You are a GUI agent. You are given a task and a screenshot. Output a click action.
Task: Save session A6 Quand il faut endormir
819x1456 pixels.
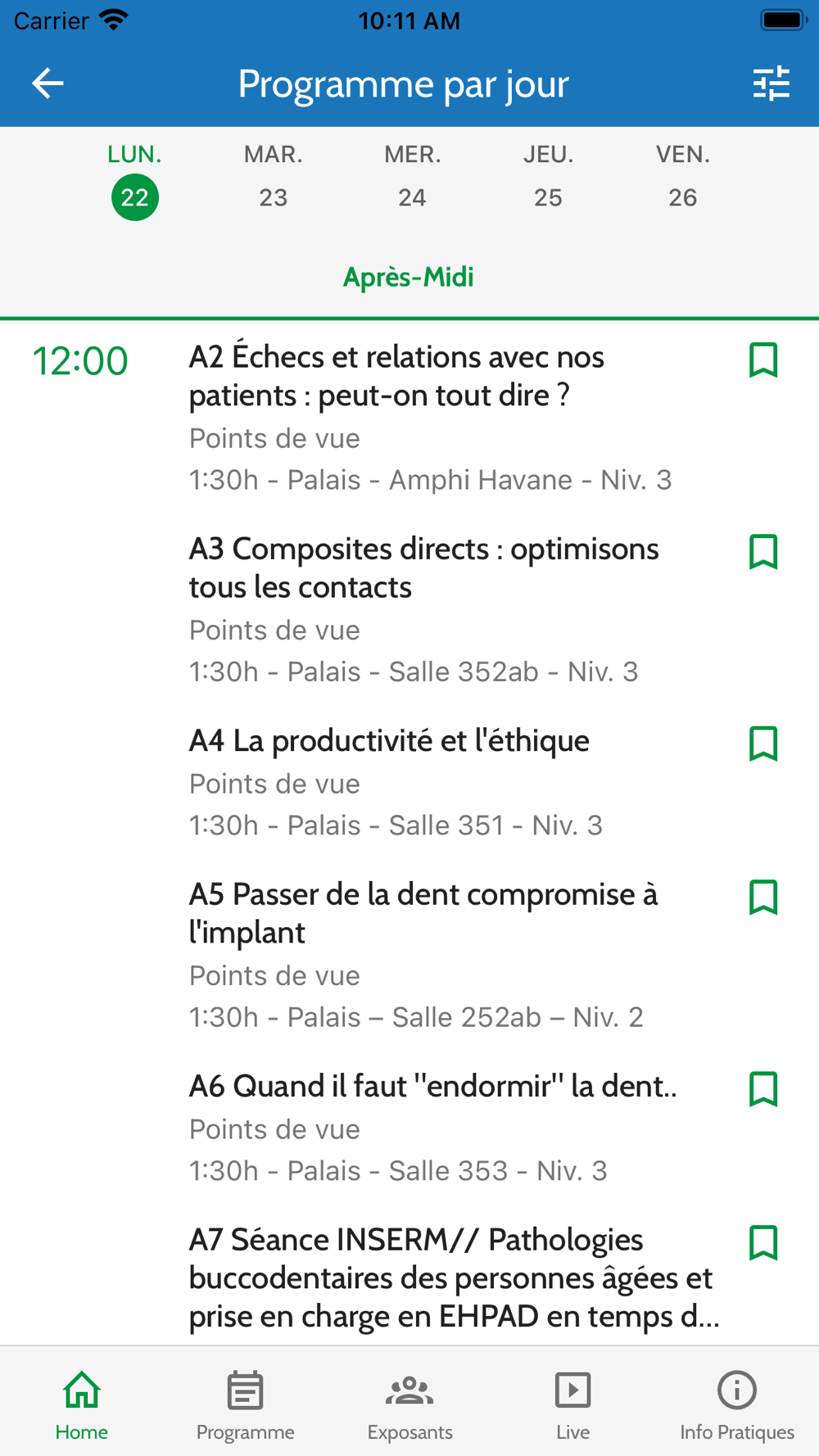tap(763, 1089)
